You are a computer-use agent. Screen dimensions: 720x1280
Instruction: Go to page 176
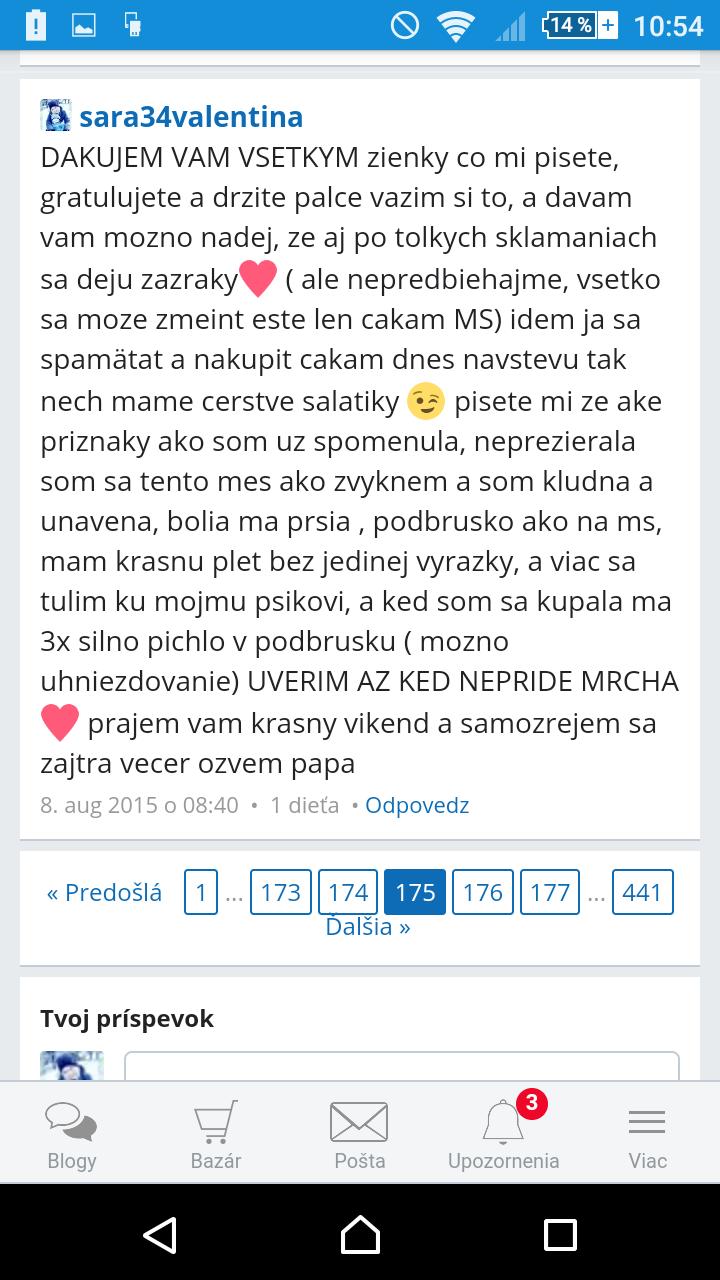tap(483, 892)
